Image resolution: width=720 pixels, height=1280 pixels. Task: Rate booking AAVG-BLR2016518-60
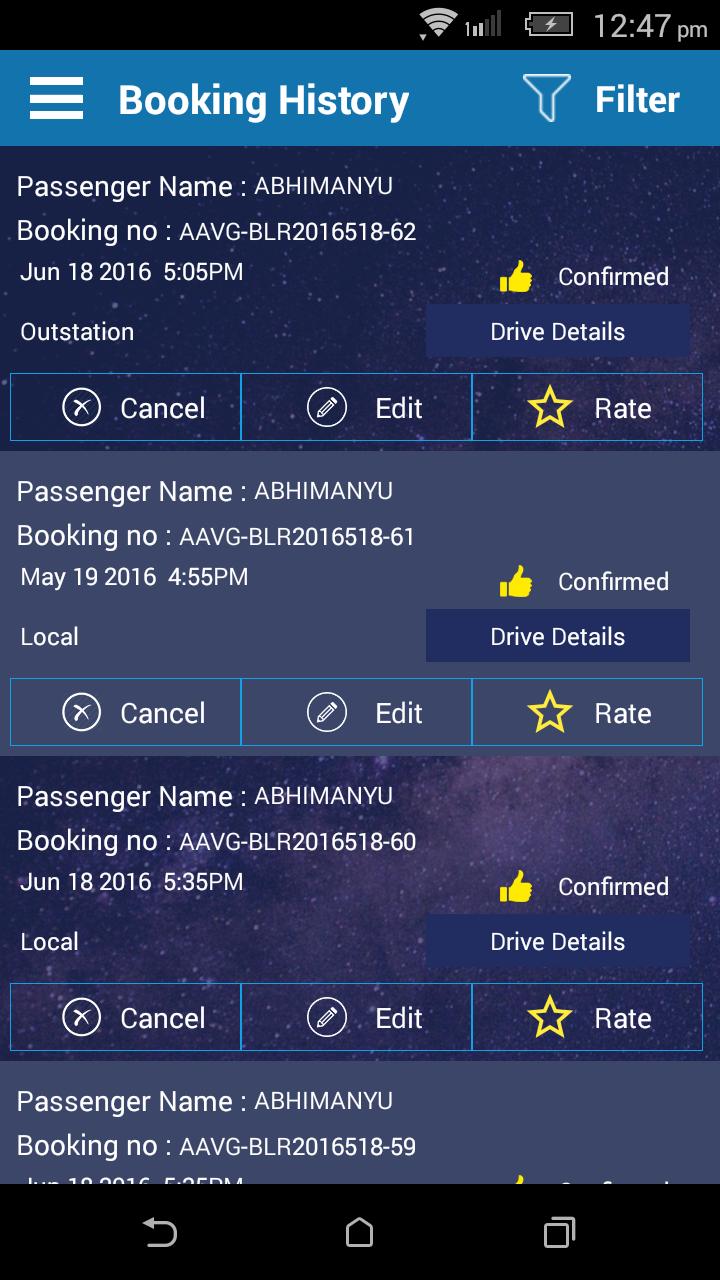click(x=588, y=1017)
